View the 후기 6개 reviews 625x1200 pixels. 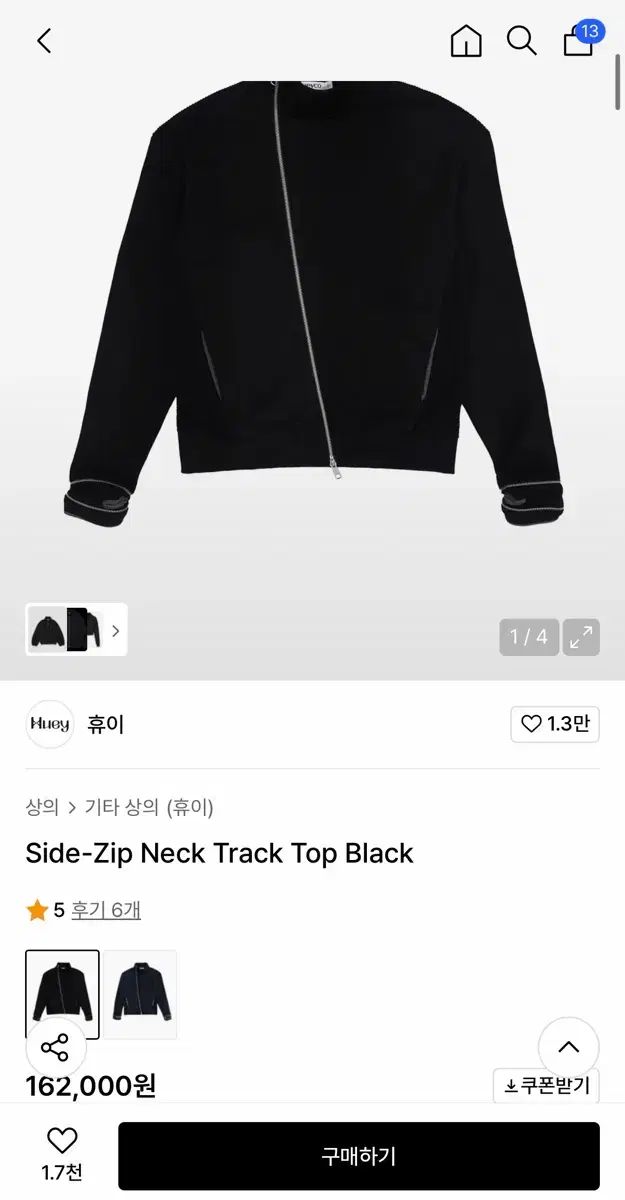click(x=106, y=910)
